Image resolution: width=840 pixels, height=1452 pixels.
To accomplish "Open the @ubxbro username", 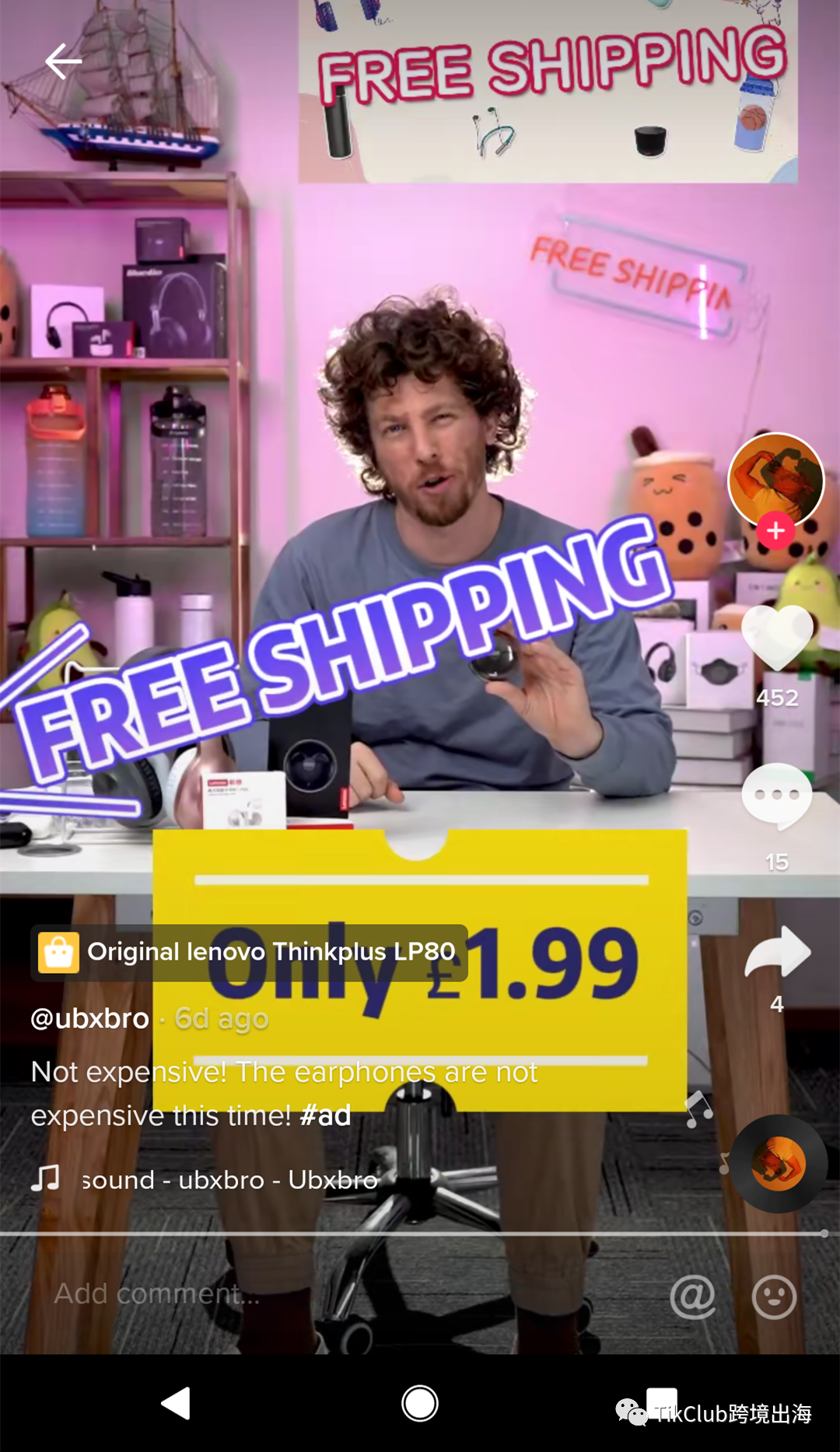I will 89,1018.
